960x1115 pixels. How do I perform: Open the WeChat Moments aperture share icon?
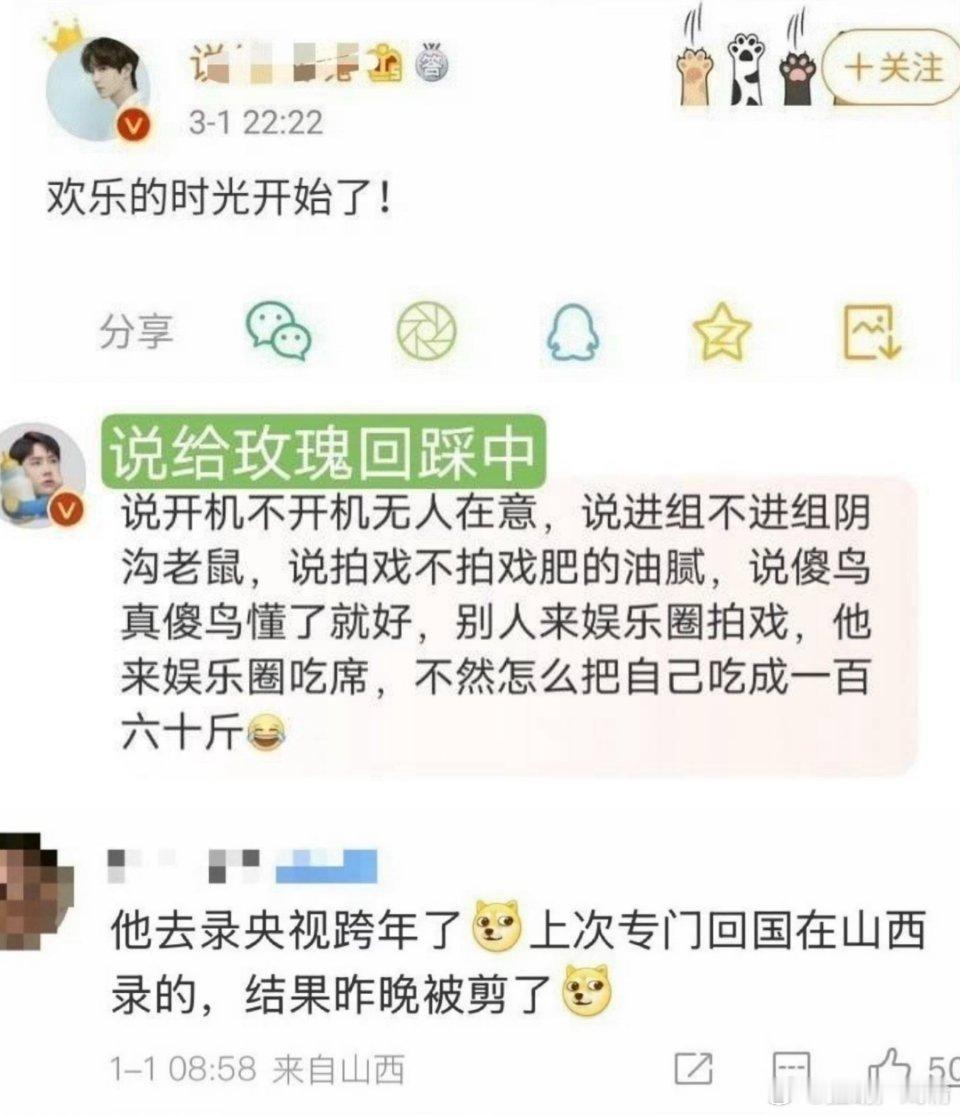[428, 330]
